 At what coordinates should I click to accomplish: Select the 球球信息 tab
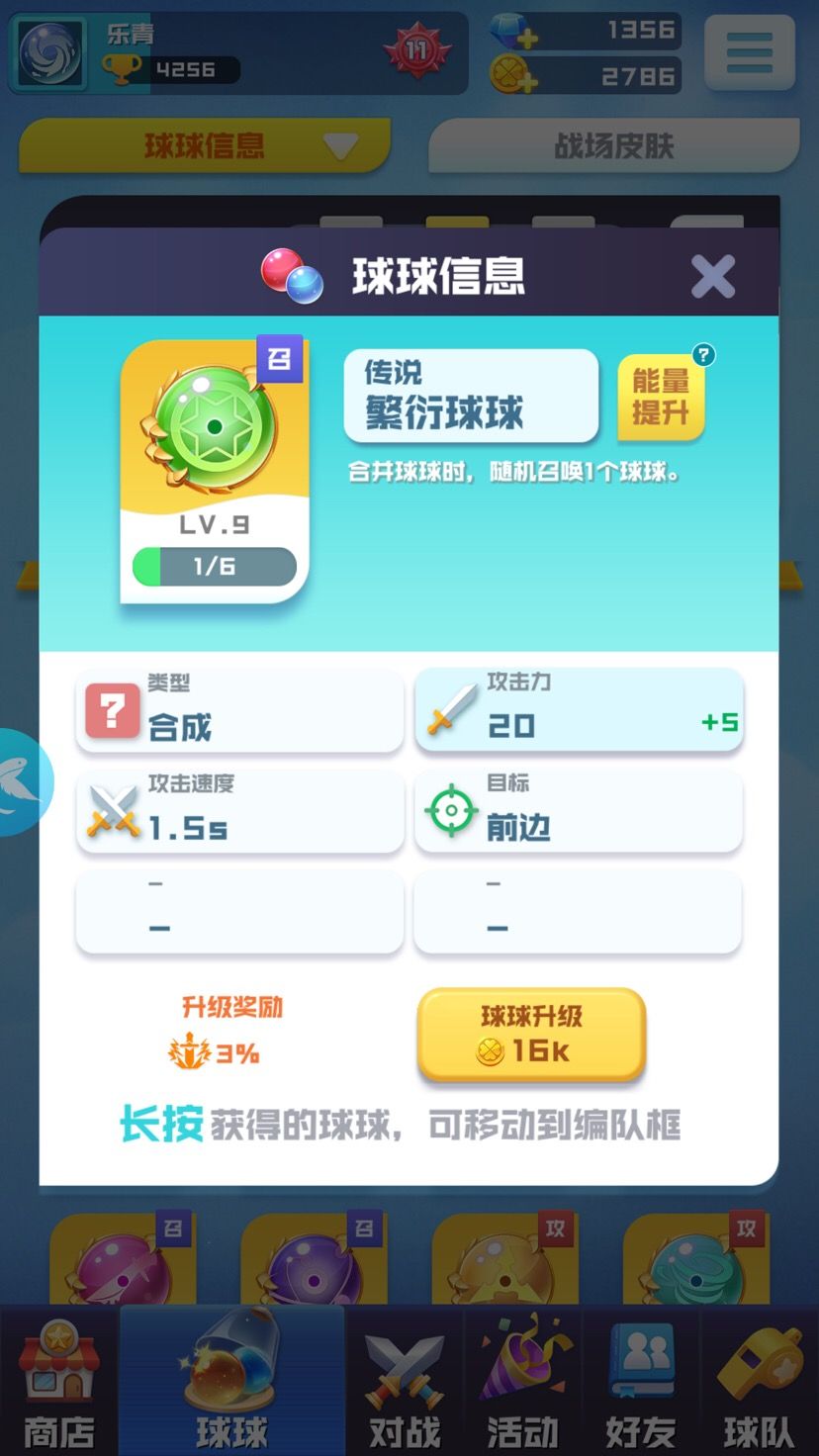(x=204, y=144)
